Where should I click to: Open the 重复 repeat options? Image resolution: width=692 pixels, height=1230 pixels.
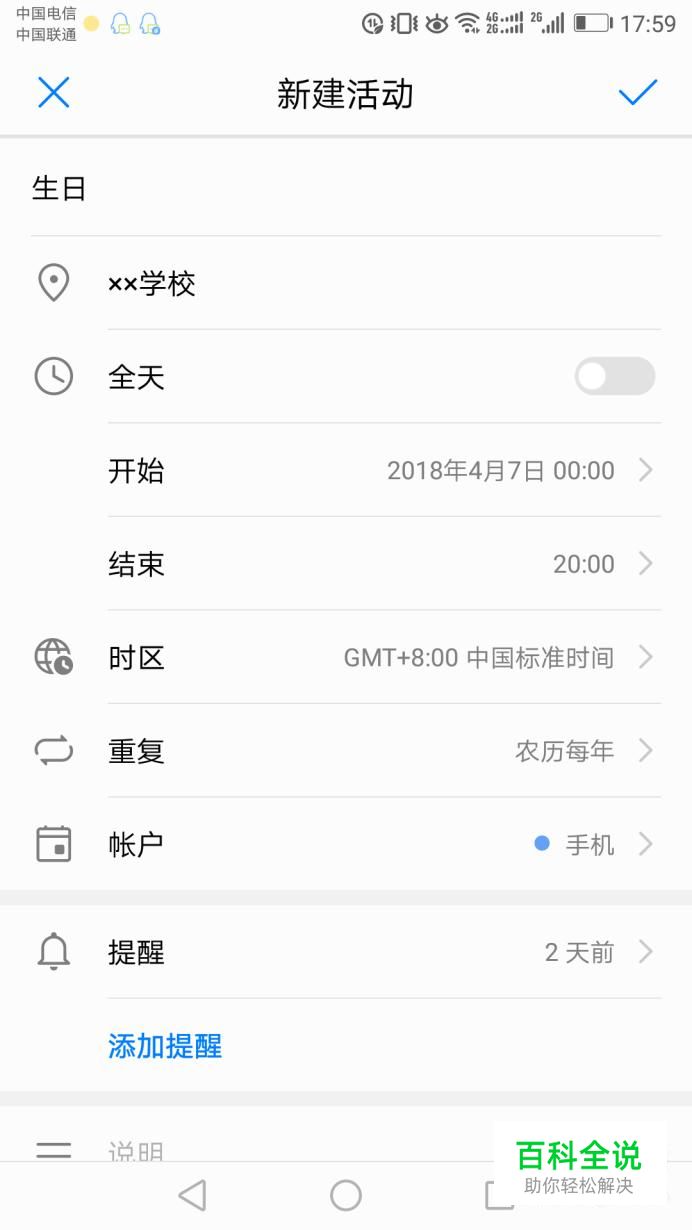point(346,751)
